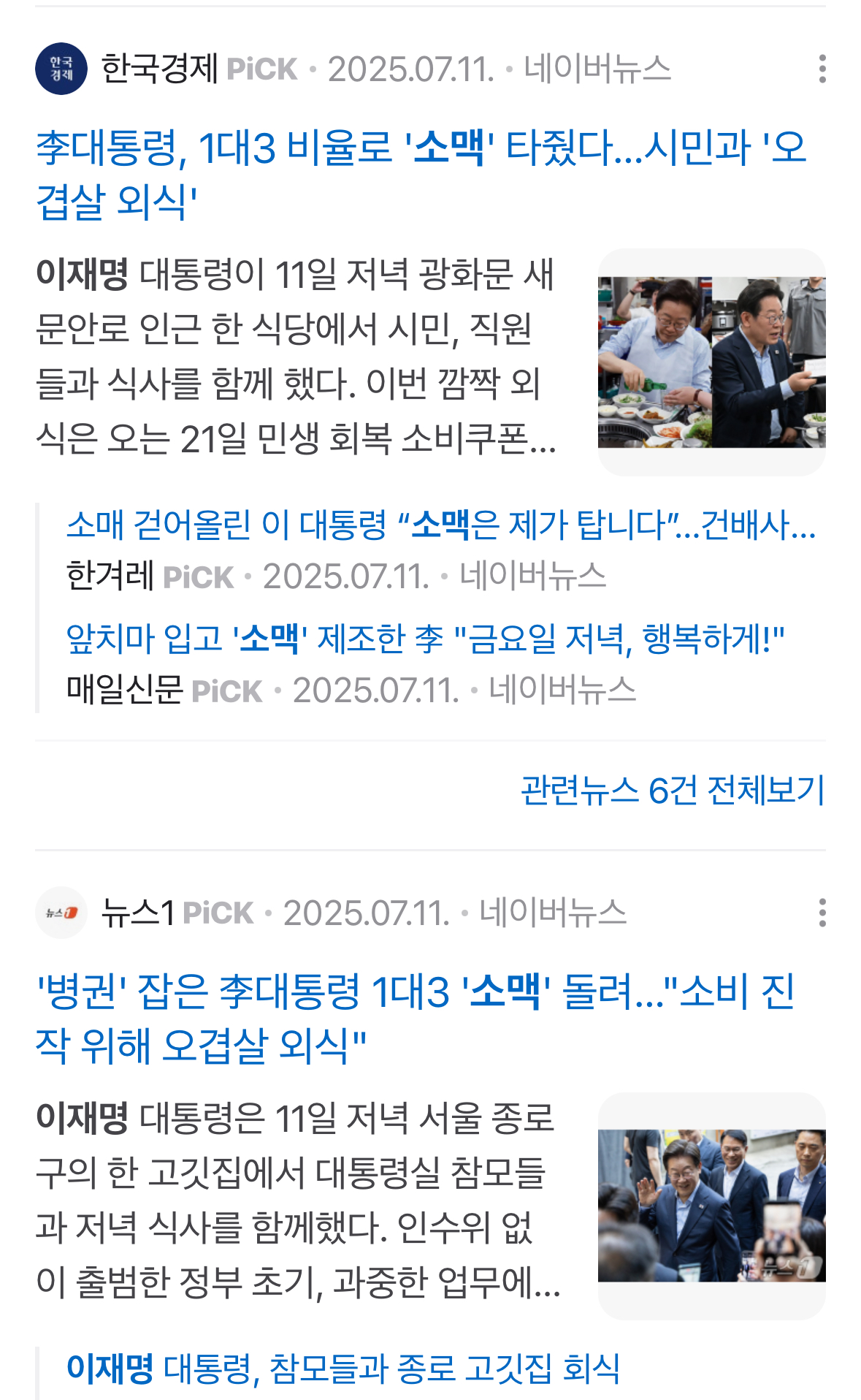Open 네이버뉴스 link next to 뉴스1 date
The image size is (861, 1400).
coord(553,913)
